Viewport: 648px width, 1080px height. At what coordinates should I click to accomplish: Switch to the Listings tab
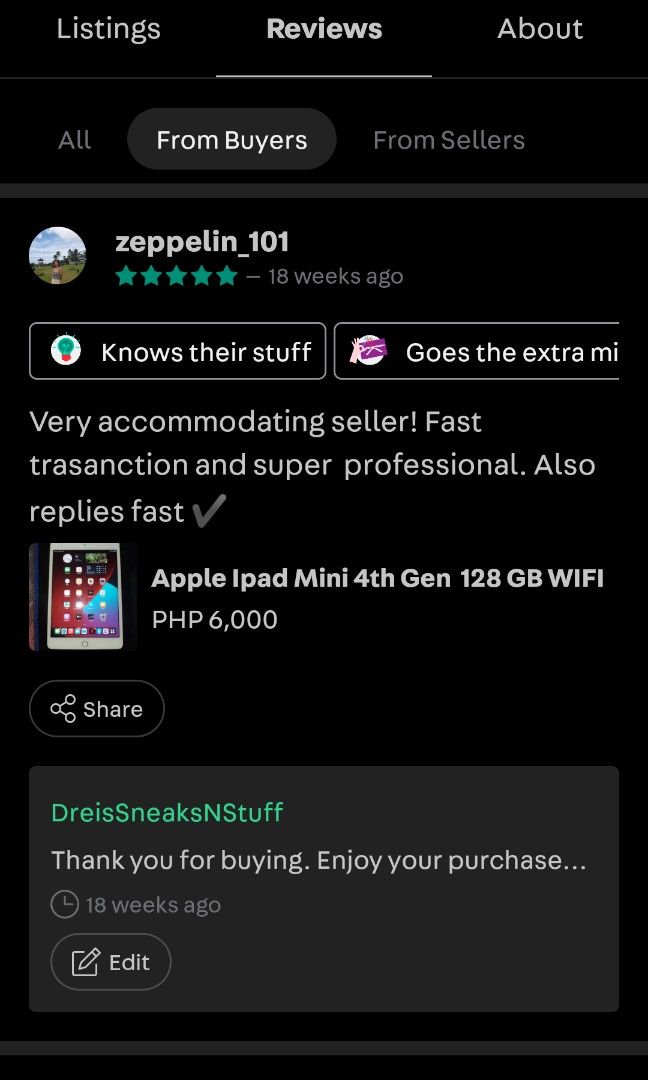point(108,29)
